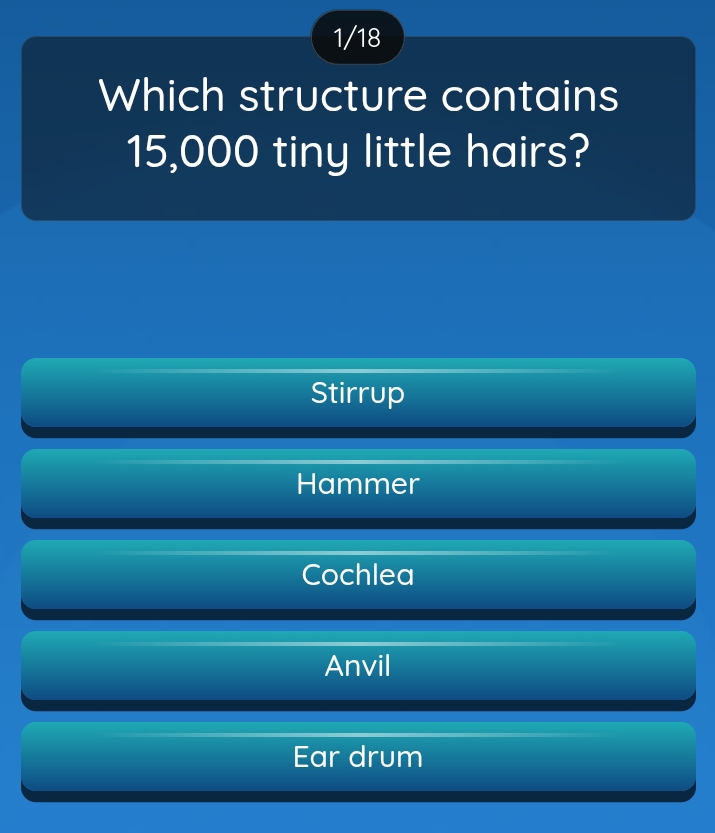Choose Hammer as the answer
This screenshot has height=833, width=715.
pos(358,485)
